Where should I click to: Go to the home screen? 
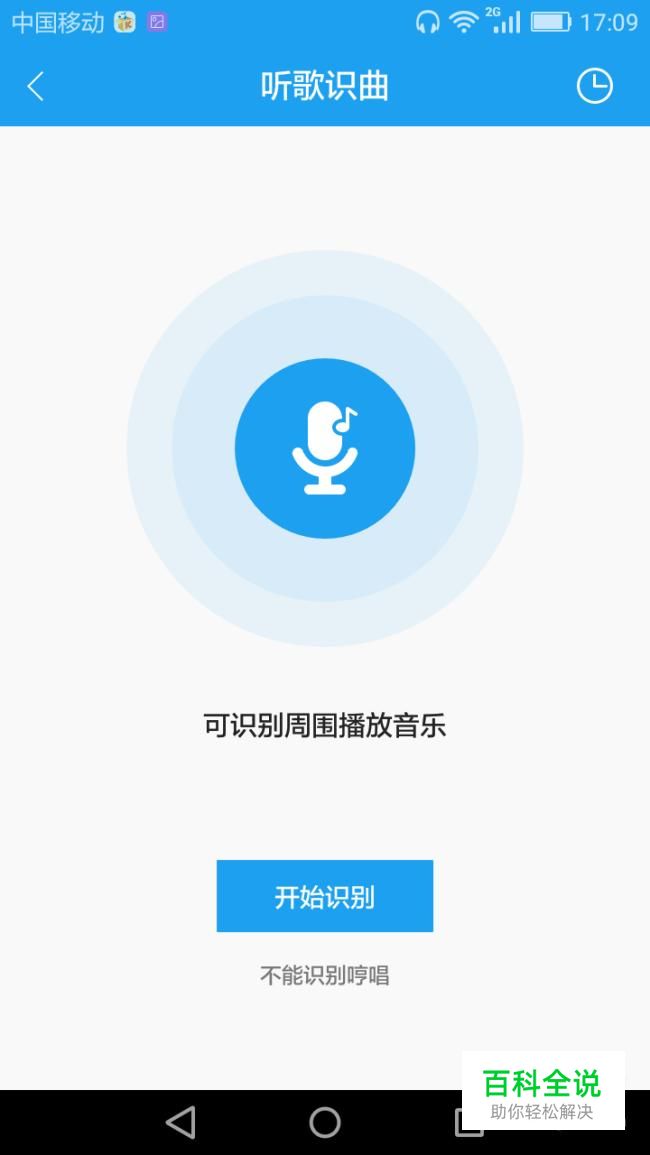[325, 1123]
